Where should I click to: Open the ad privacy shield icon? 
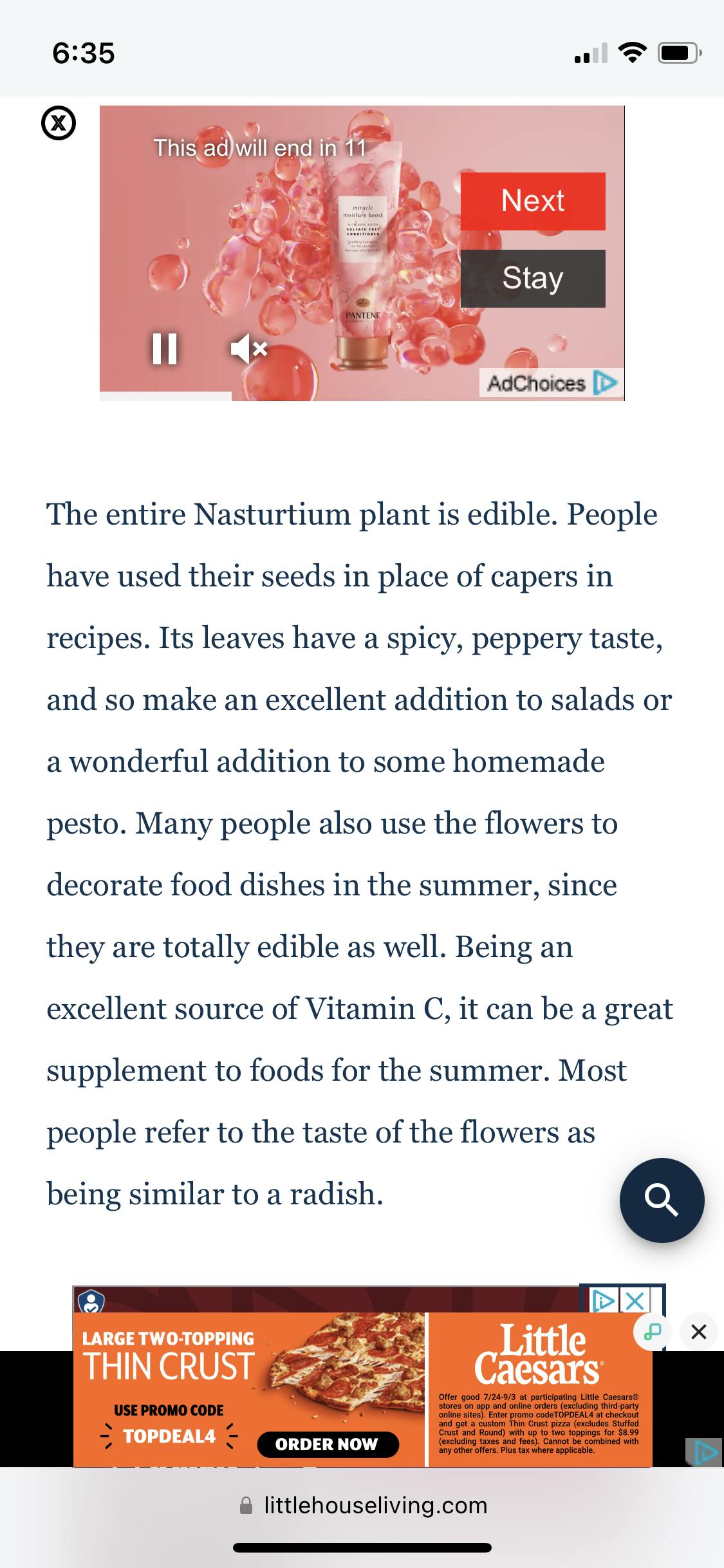pyautogui.click(x=91, y=1302)
